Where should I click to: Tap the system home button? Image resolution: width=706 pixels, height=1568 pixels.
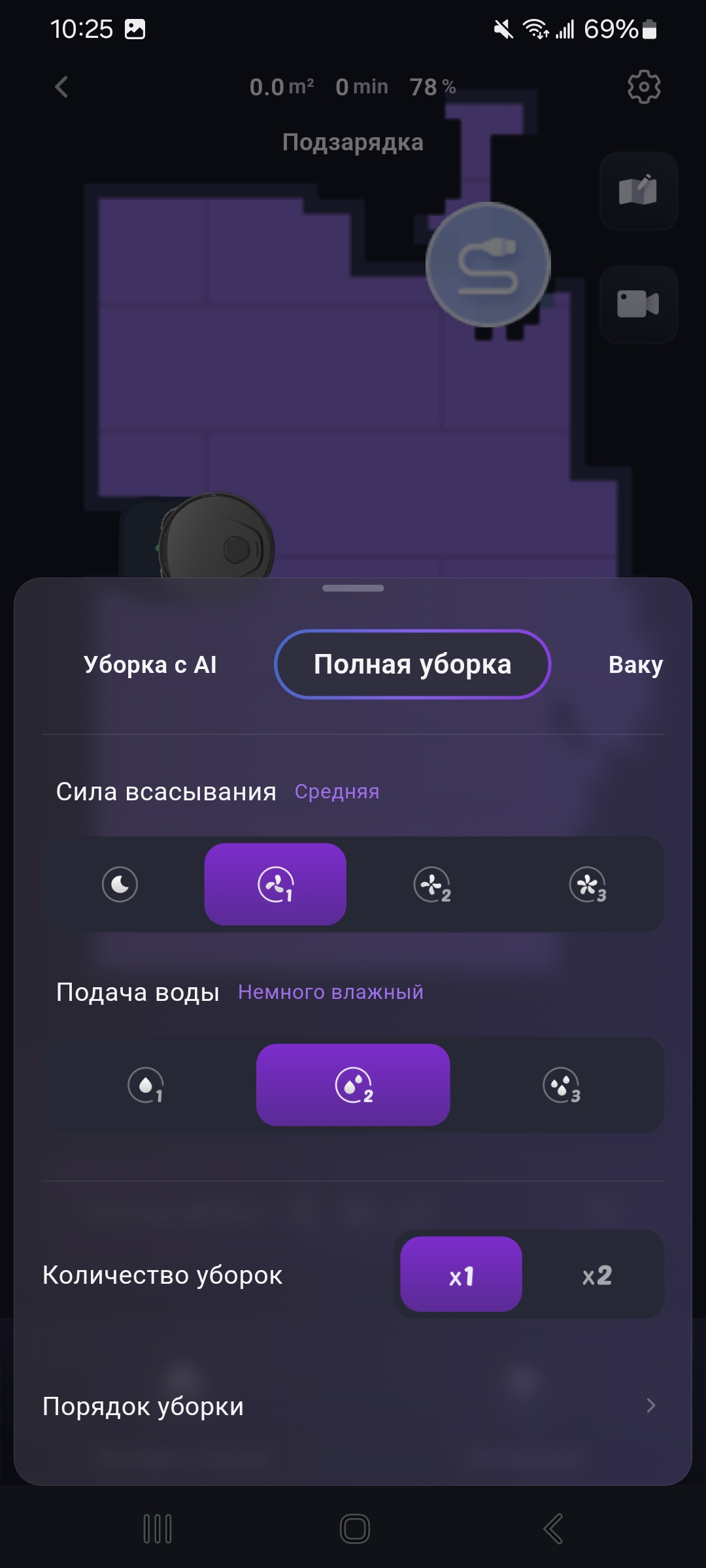click(x=354, y=1529)
